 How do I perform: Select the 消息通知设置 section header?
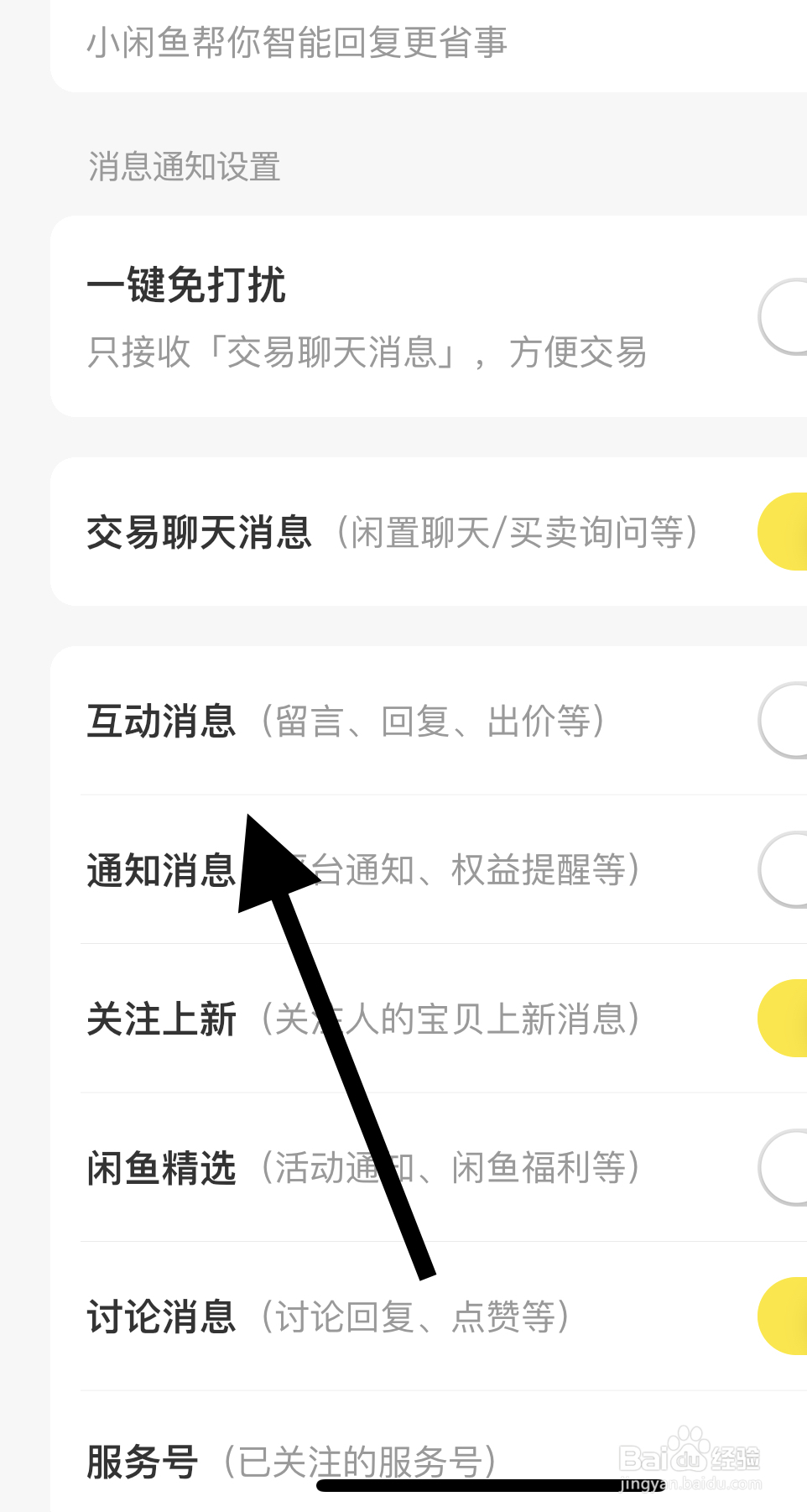[184, 167]
